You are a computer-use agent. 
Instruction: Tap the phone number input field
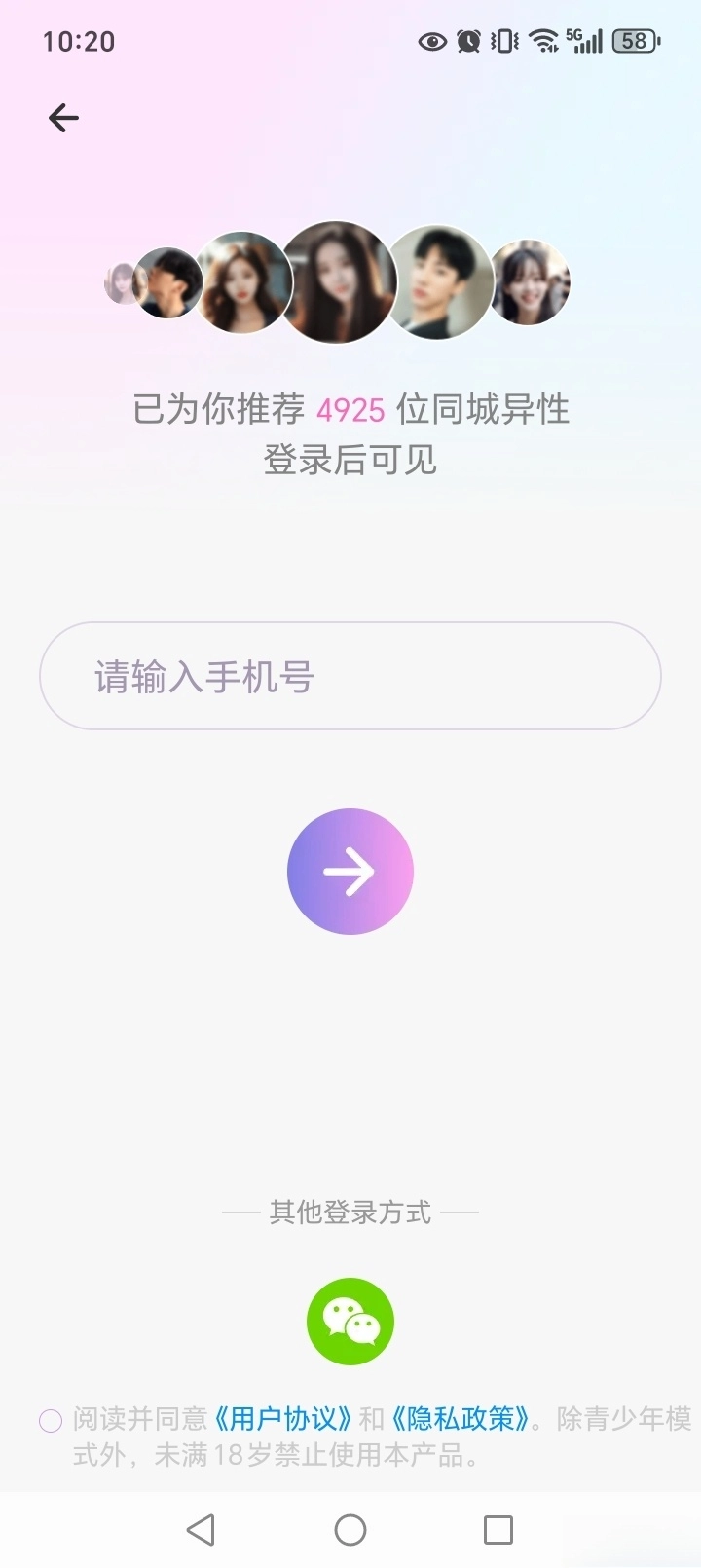[x=350, y=676]
